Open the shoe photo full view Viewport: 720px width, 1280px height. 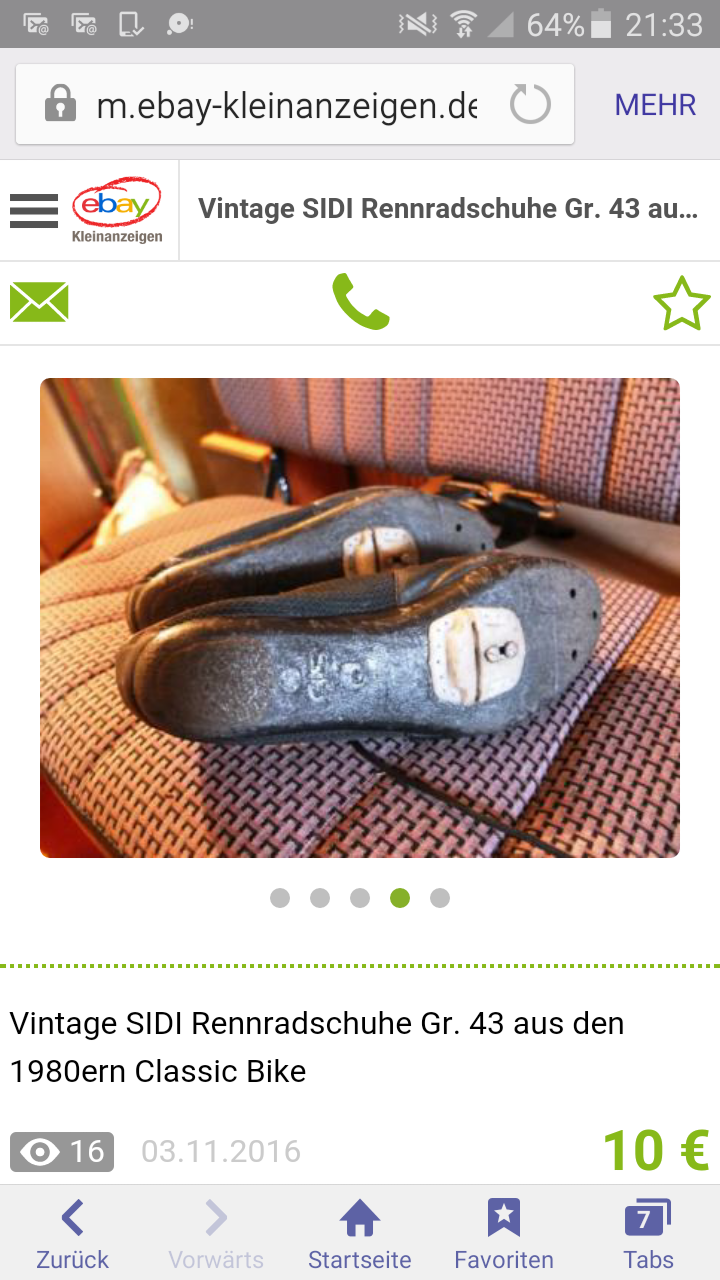[x=360, y=617]
